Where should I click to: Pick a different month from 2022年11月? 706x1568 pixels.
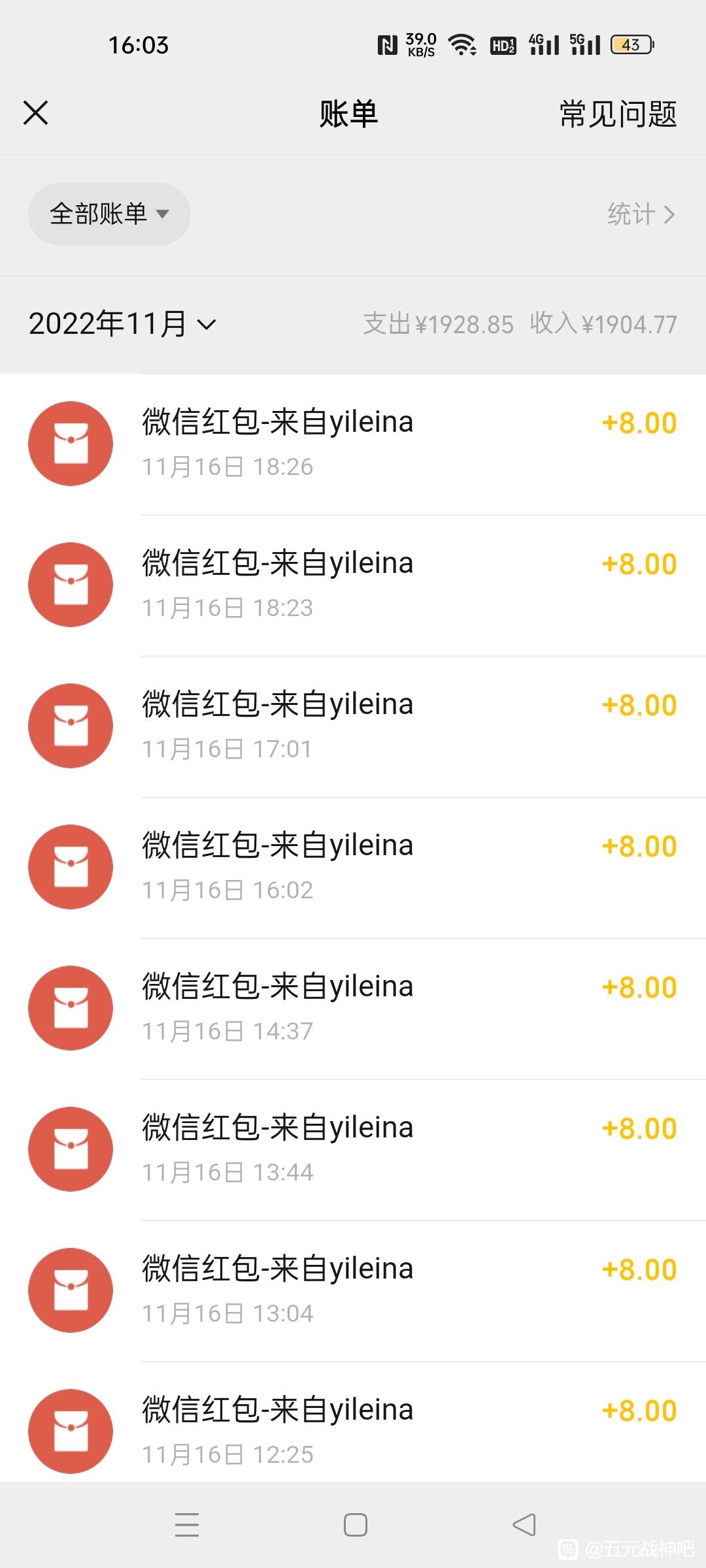pyautogui.click(x=122, y=324)
